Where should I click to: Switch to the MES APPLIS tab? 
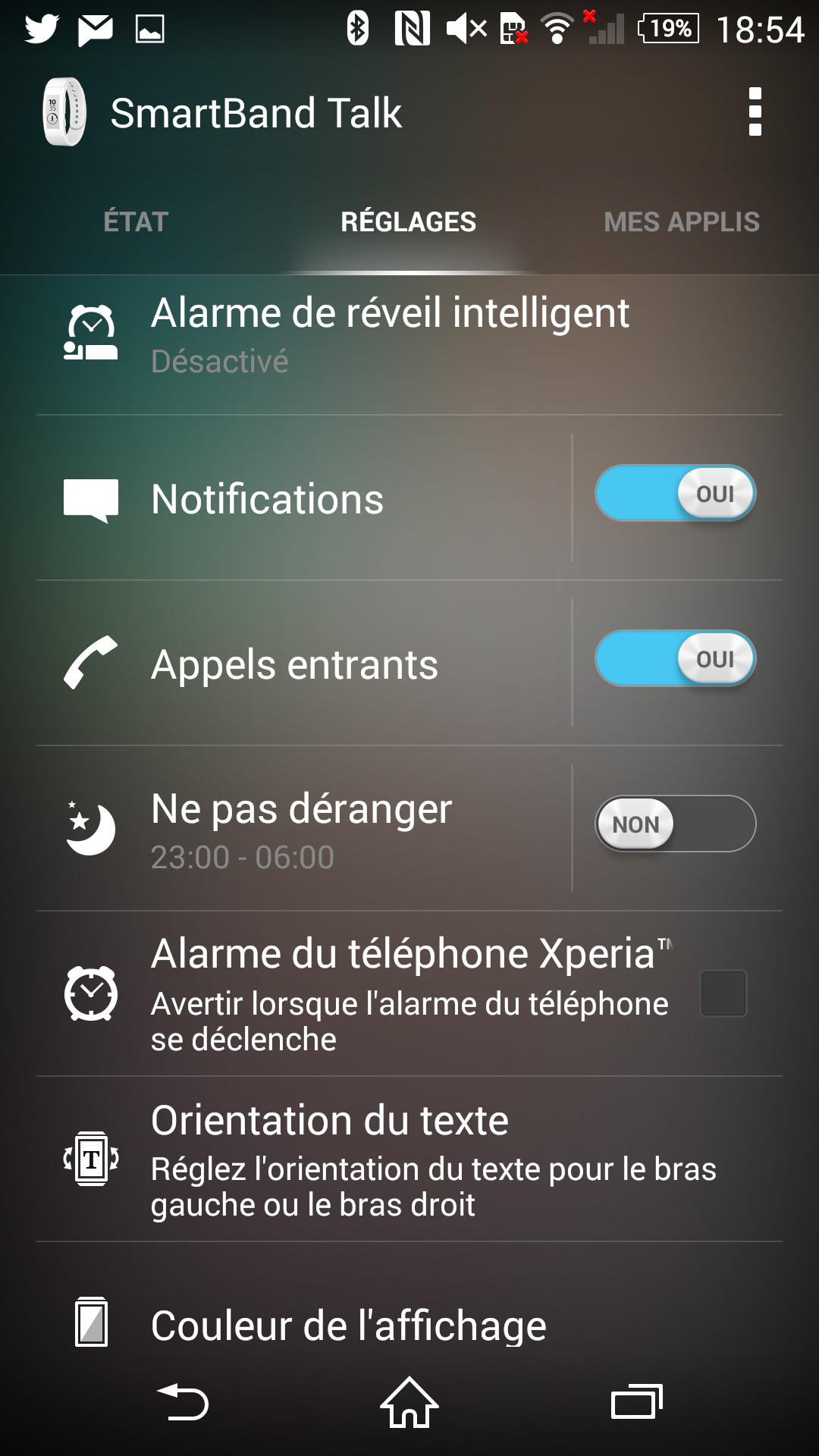[681, 222]
